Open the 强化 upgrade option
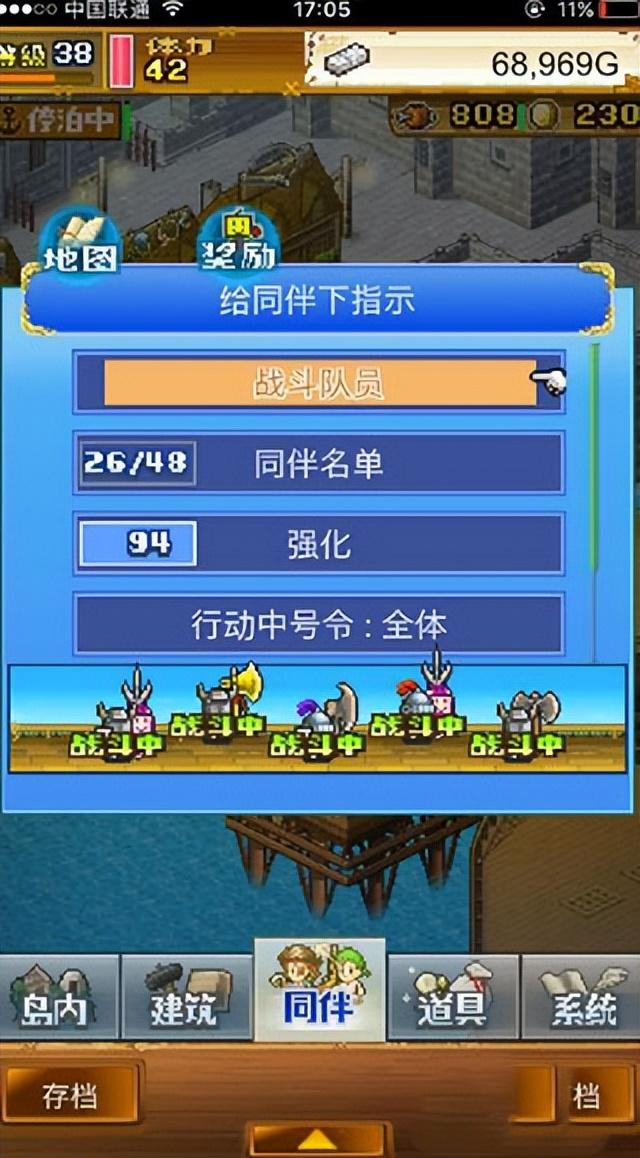 coord(319,544)
